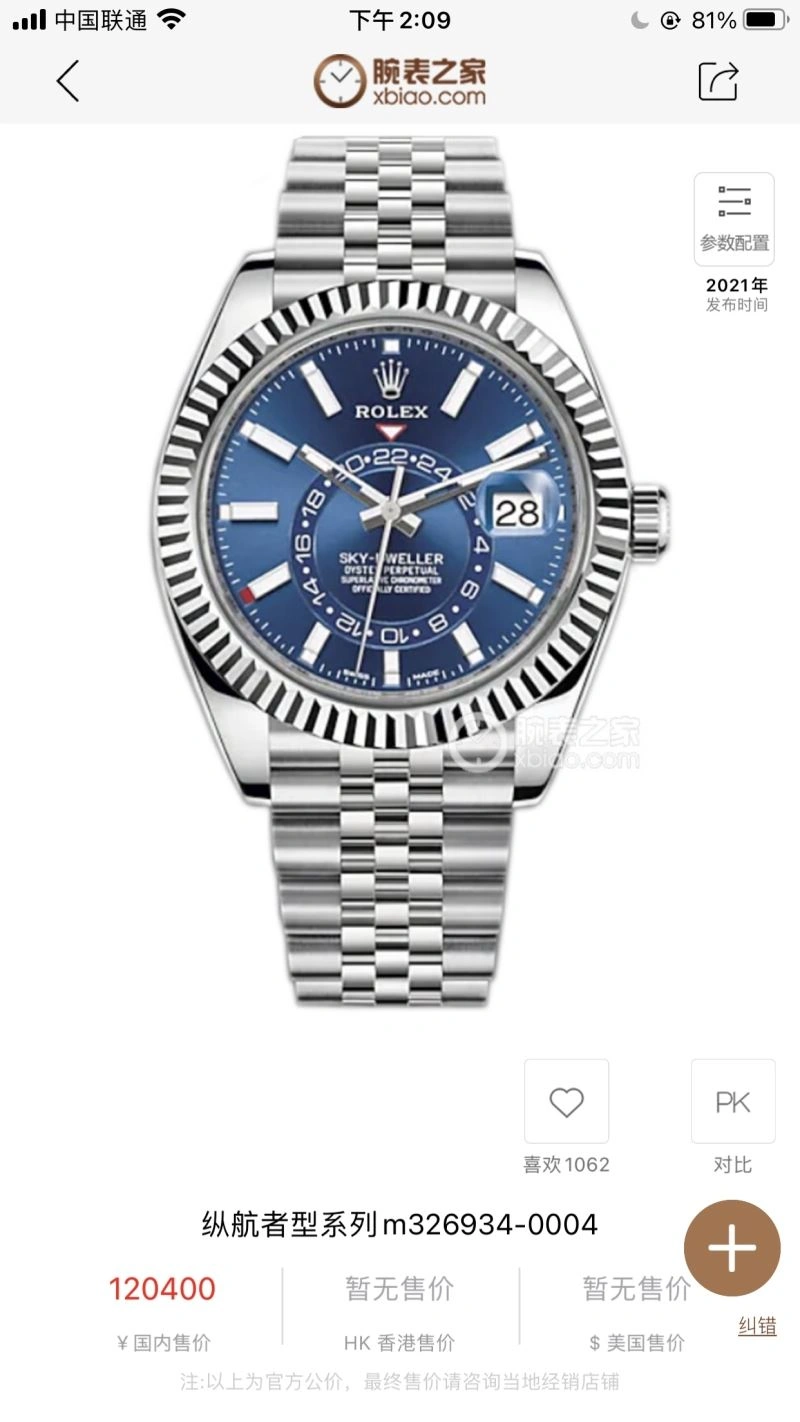Add this watch to the PK comparison
This screenshot has height=1422, width=800.
733,1102
